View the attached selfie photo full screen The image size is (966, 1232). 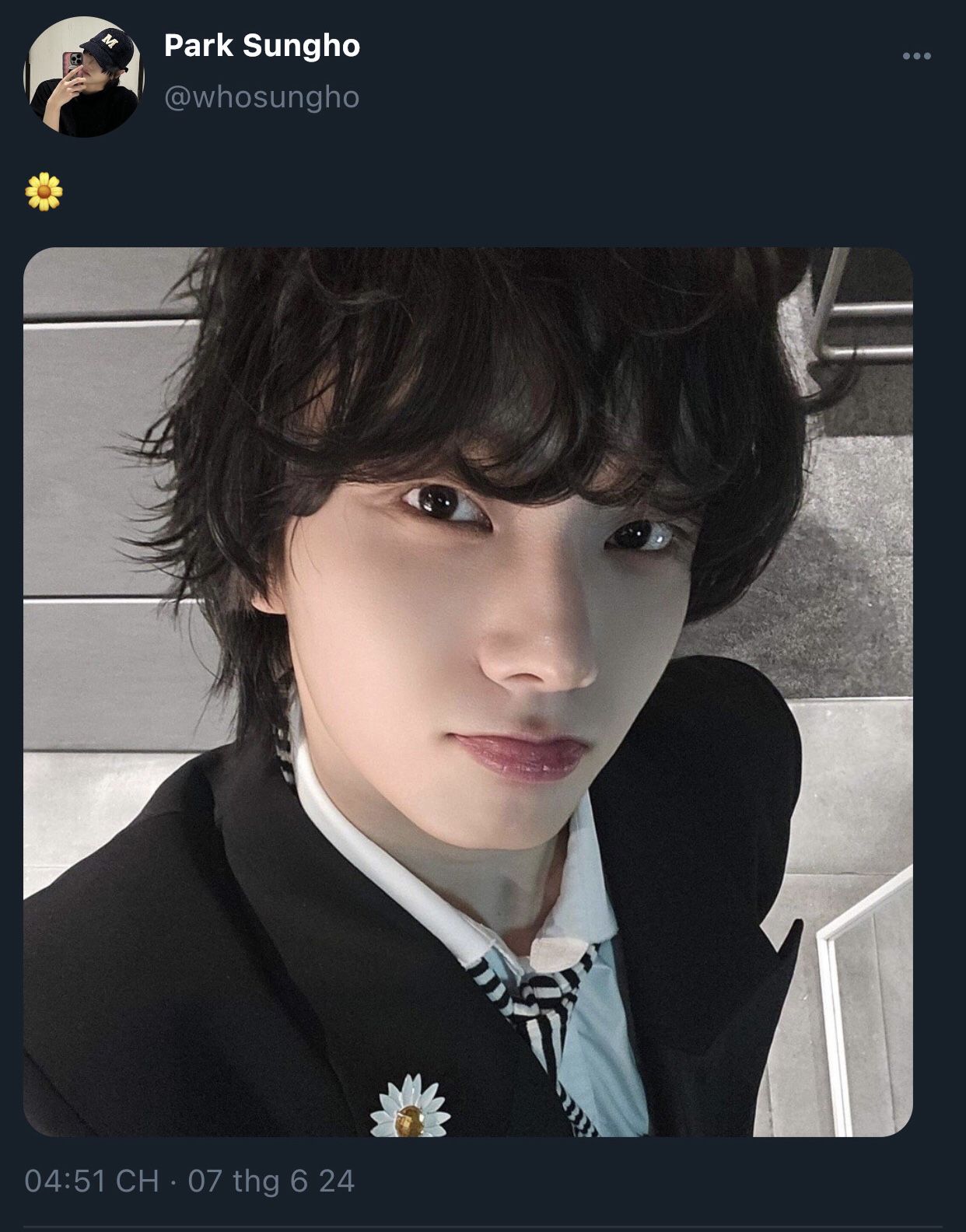[467, 691]
